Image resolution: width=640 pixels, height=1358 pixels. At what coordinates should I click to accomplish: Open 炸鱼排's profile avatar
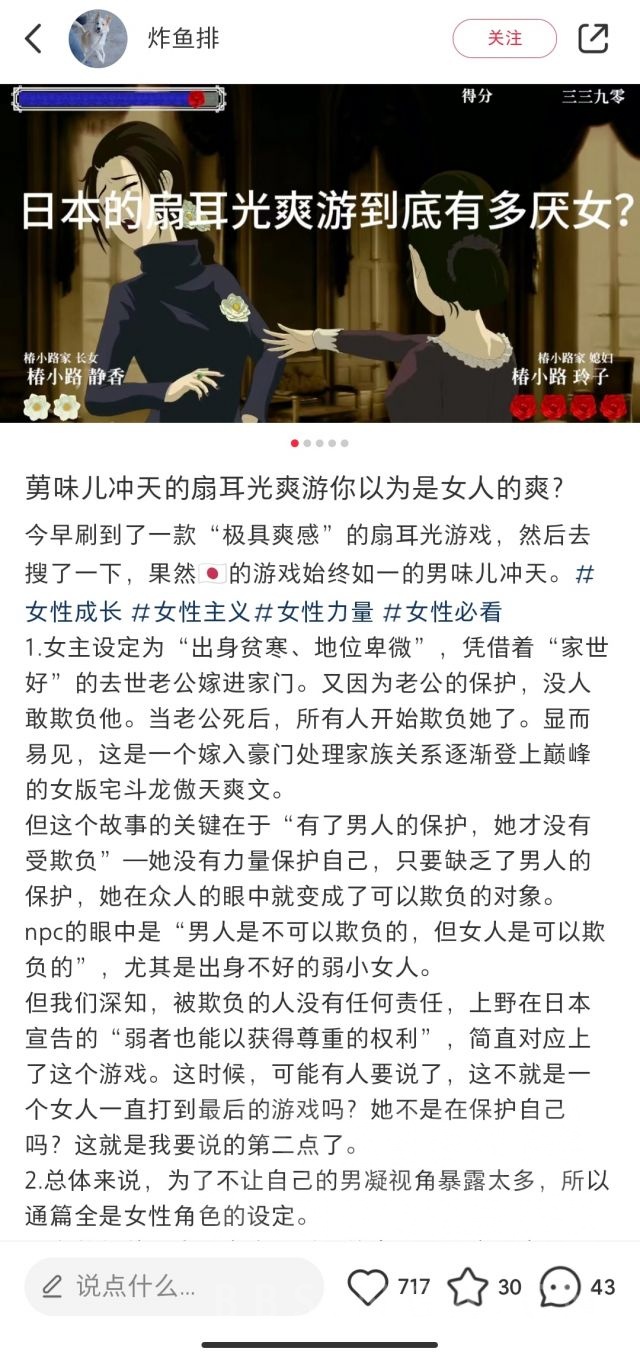click(98, 39)
